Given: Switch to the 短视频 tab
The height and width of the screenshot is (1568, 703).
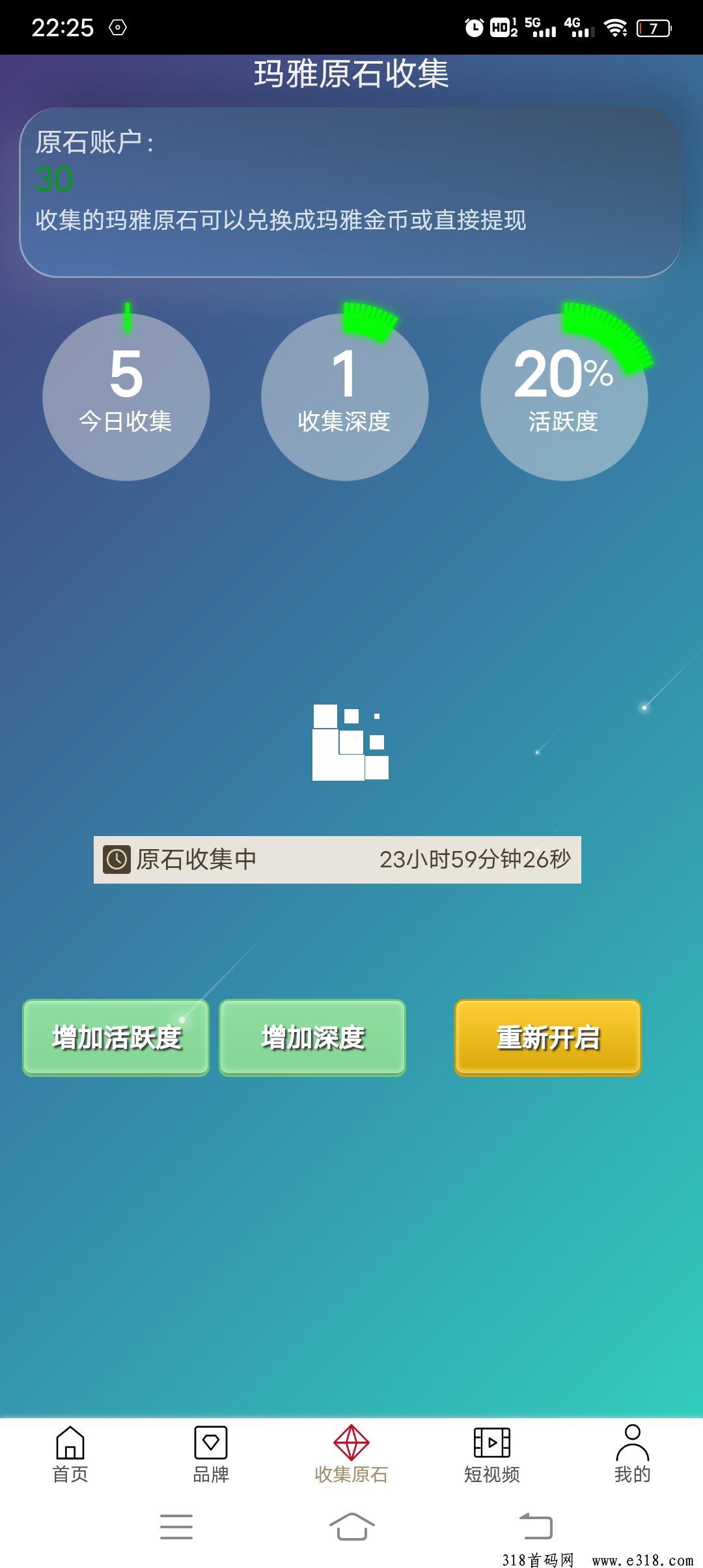Looking at the screenshot, I should click(x=492, y=1454).
